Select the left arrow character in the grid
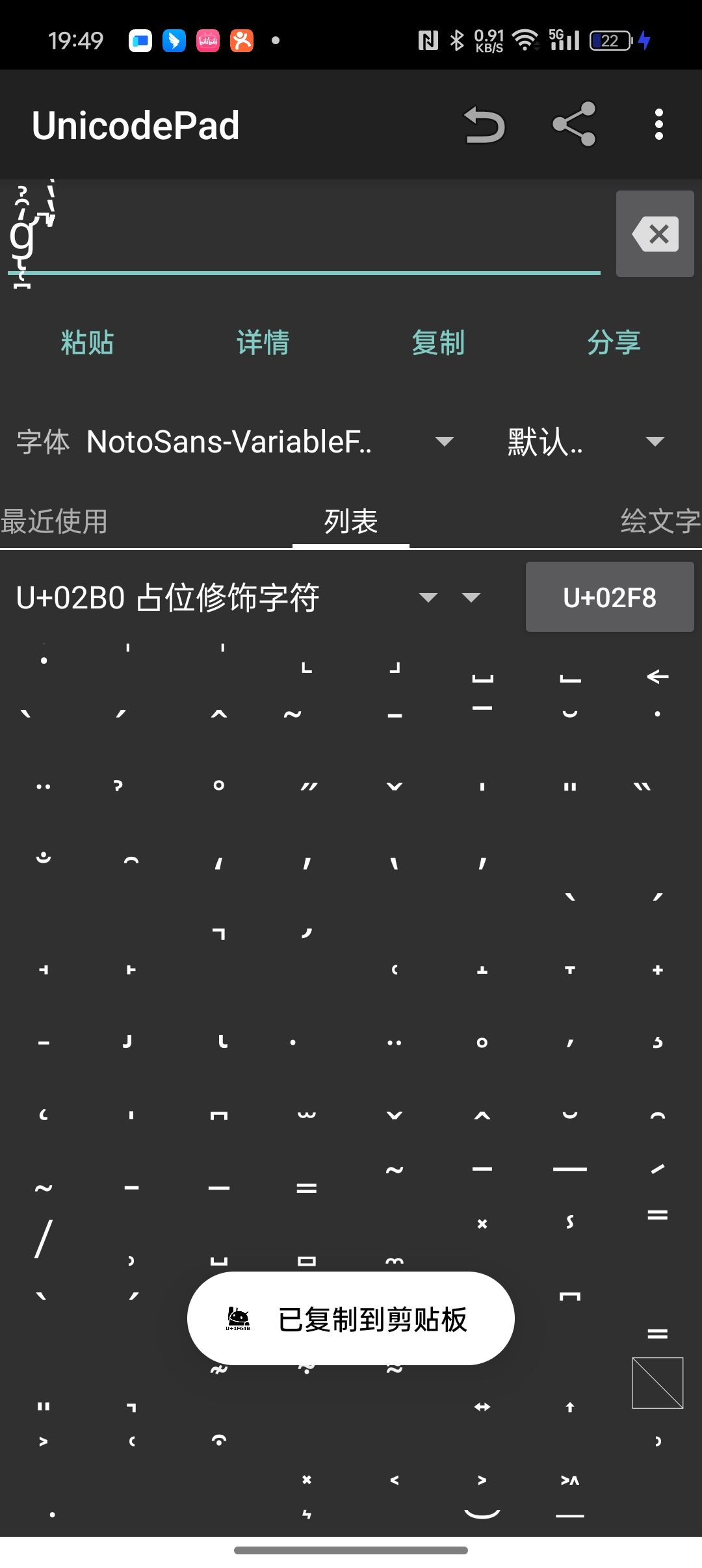Image resolution: width=702 pixels, height=1568 pixels. coord(658,677)
